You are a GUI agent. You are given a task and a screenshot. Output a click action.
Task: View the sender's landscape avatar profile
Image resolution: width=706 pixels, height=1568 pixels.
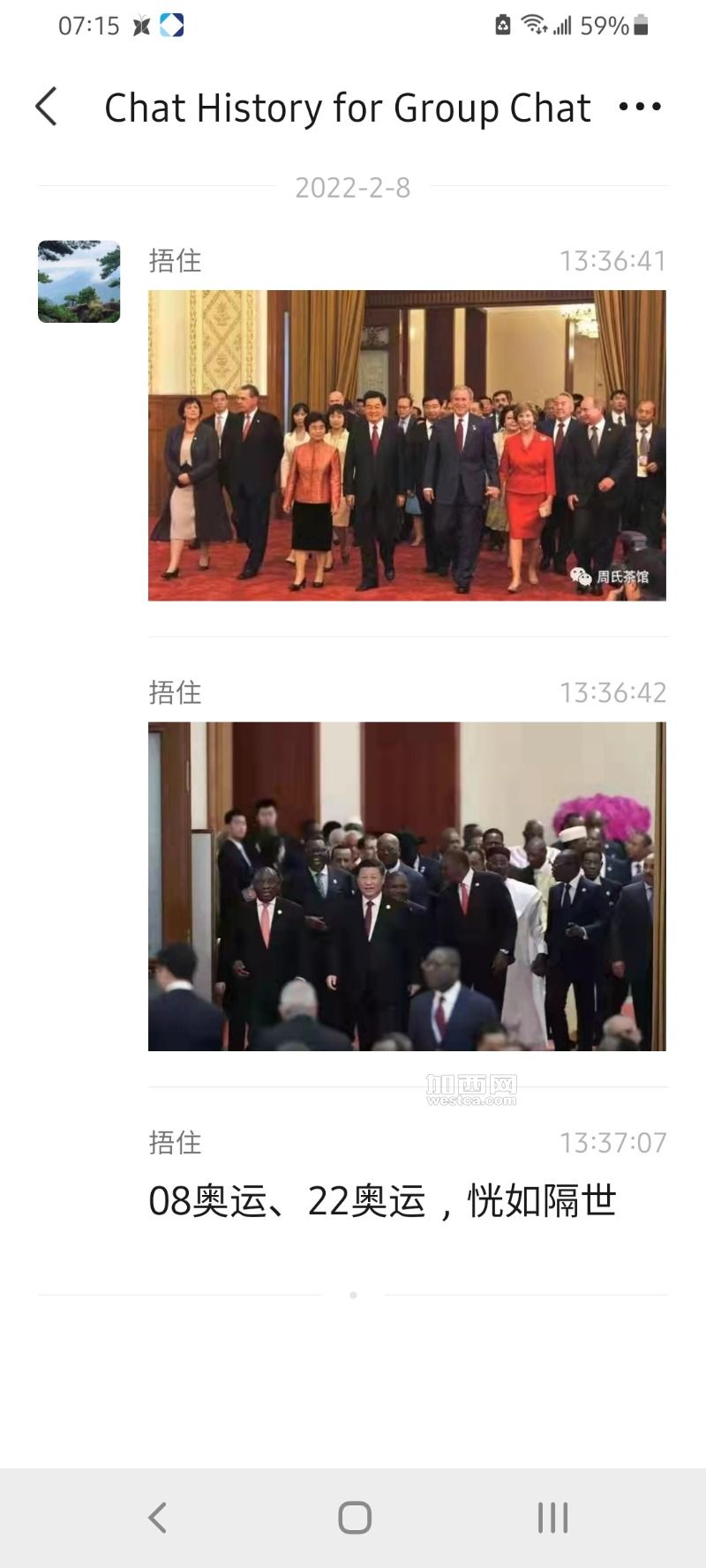pyautogui.click(x=79, y=281)
